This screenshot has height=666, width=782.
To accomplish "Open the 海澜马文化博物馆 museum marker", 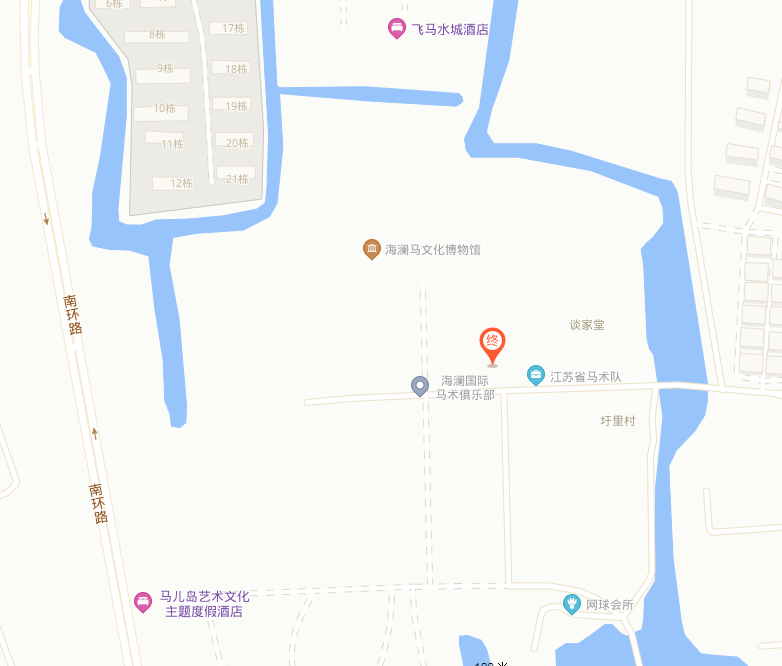I will 371,249.
